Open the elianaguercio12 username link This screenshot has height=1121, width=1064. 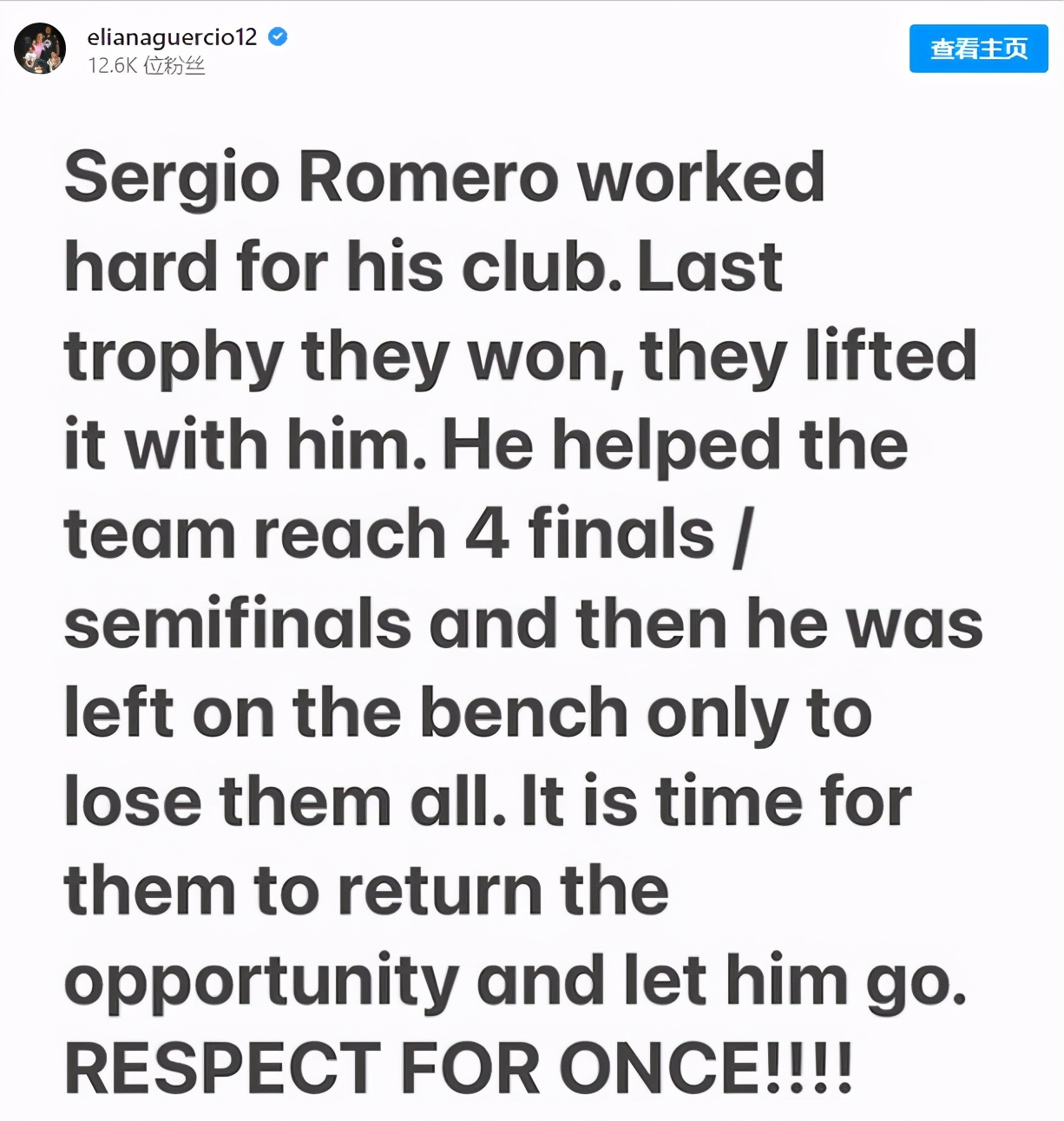tap(172, 37)
